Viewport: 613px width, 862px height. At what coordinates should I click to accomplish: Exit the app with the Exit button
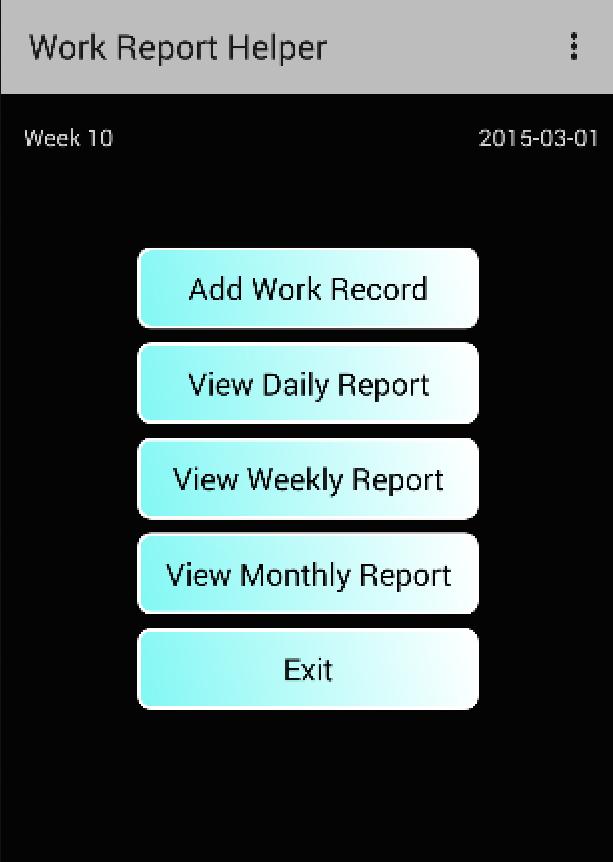click(308, 669)
